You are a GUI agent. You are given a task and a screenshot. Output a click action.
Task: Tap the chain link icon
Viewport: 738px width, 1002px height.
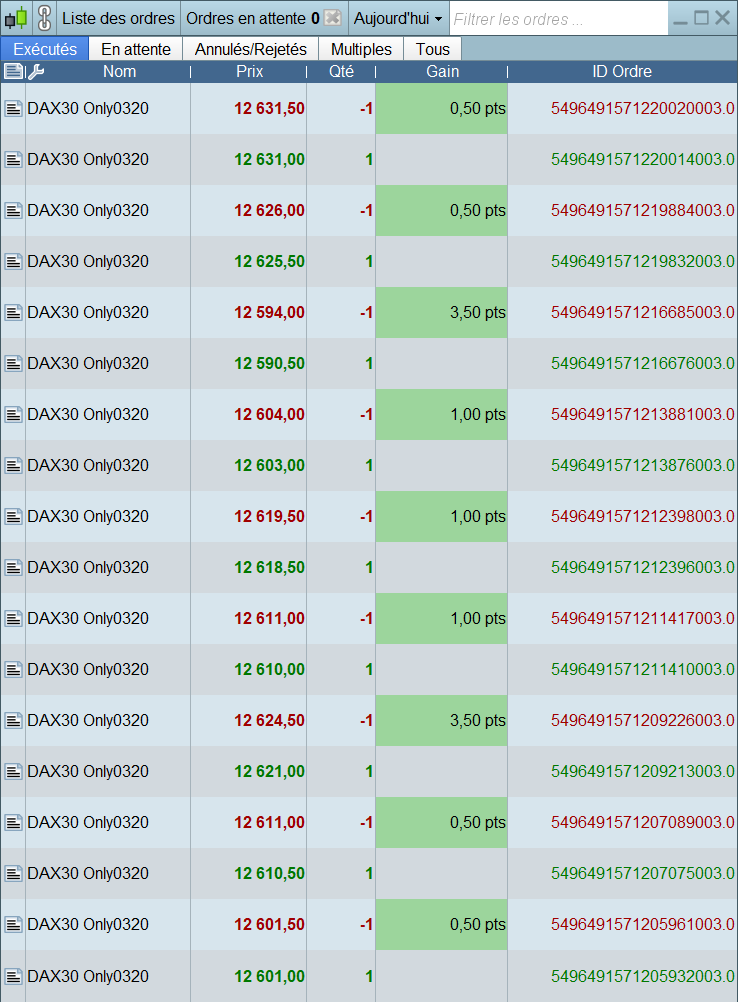pyautogui.click(x=44, y=18)
